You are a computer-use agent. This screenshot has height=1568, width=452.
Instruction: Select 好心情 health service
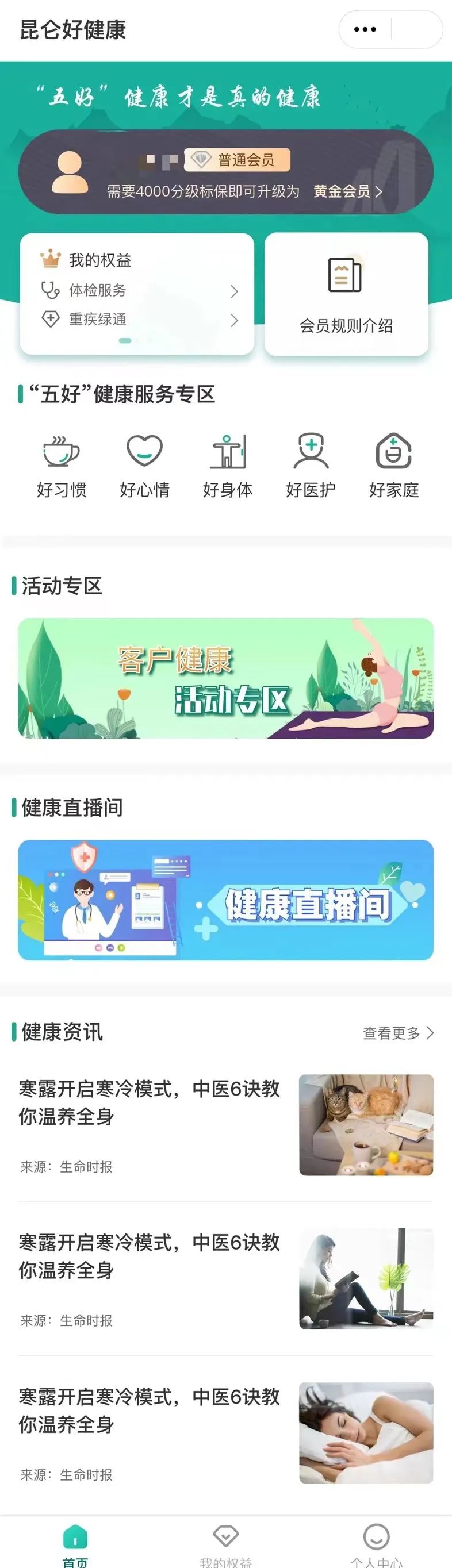[x=144, y=466]
